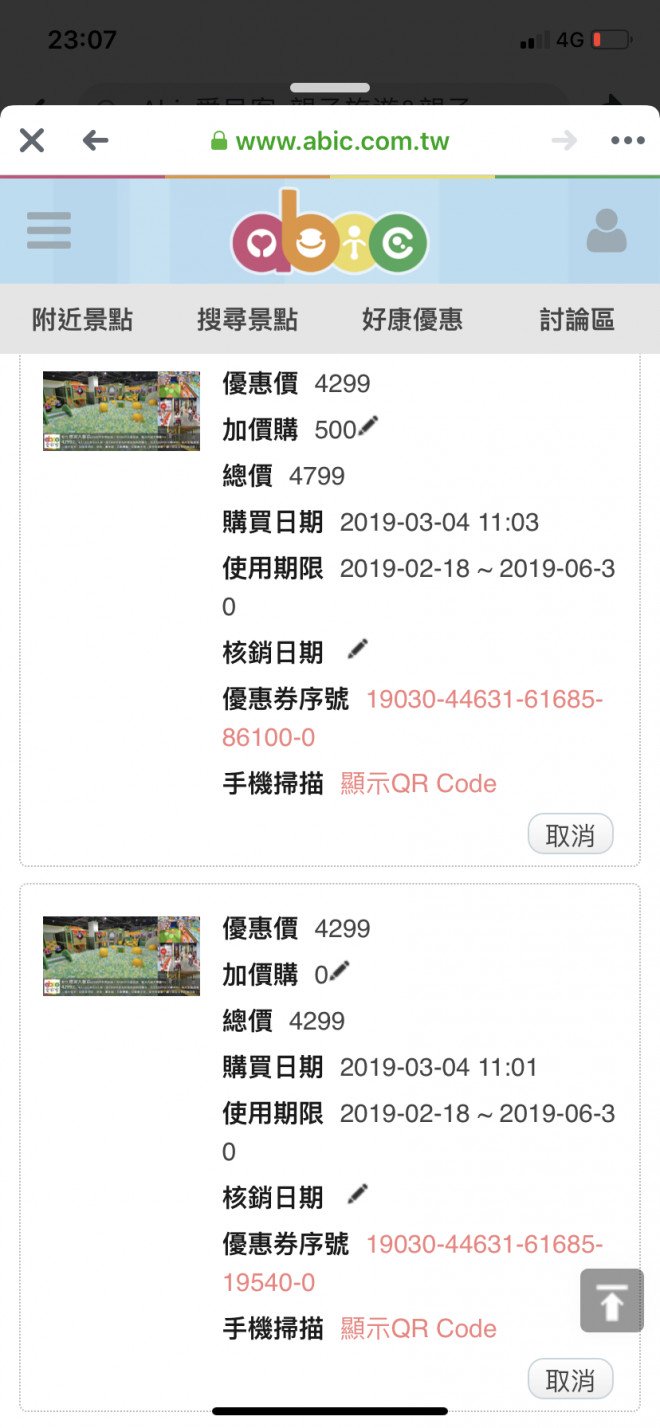Open the hamburger drawer menu
Viewport: 660px width, 1428px height.
pos(49,231)
